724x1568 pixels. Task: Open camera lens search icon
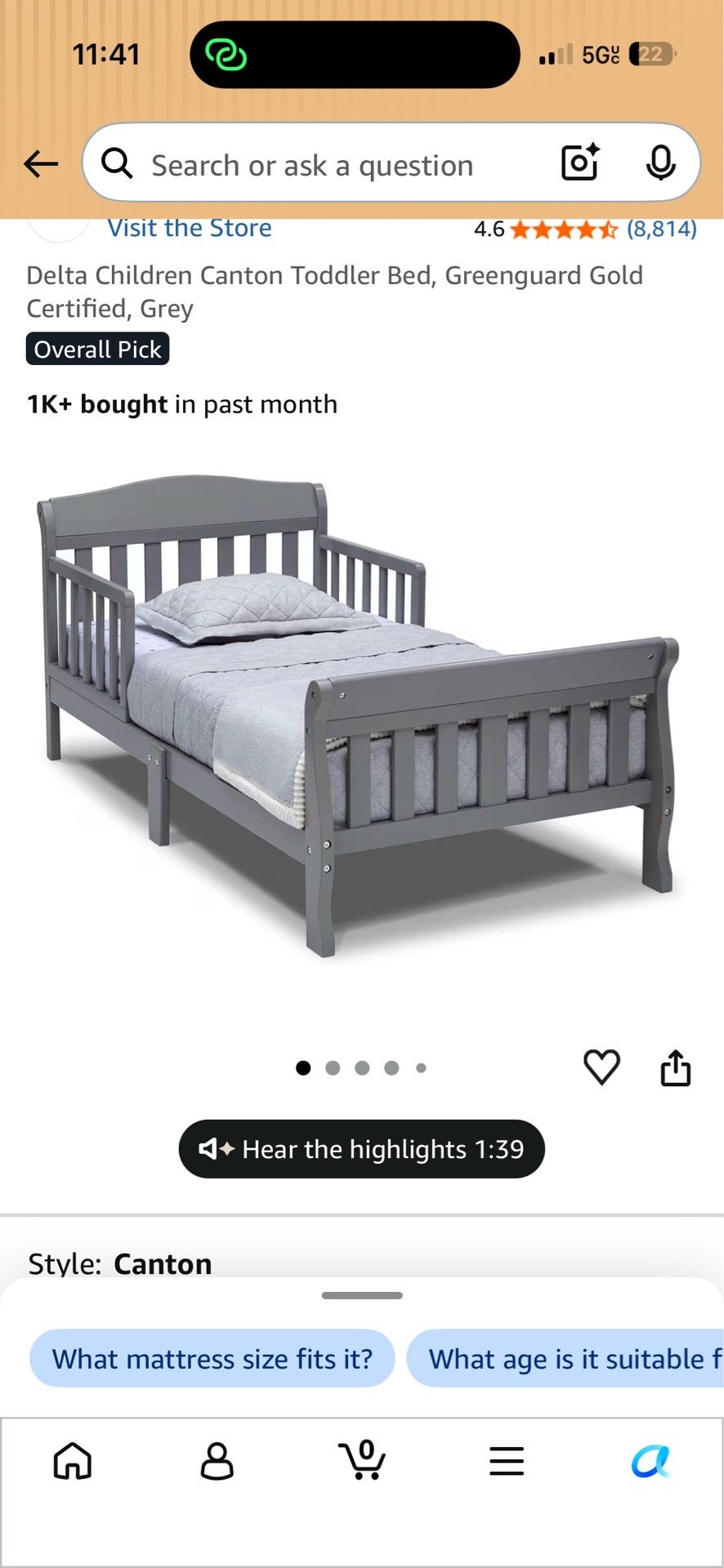click(x=580, y=163)
